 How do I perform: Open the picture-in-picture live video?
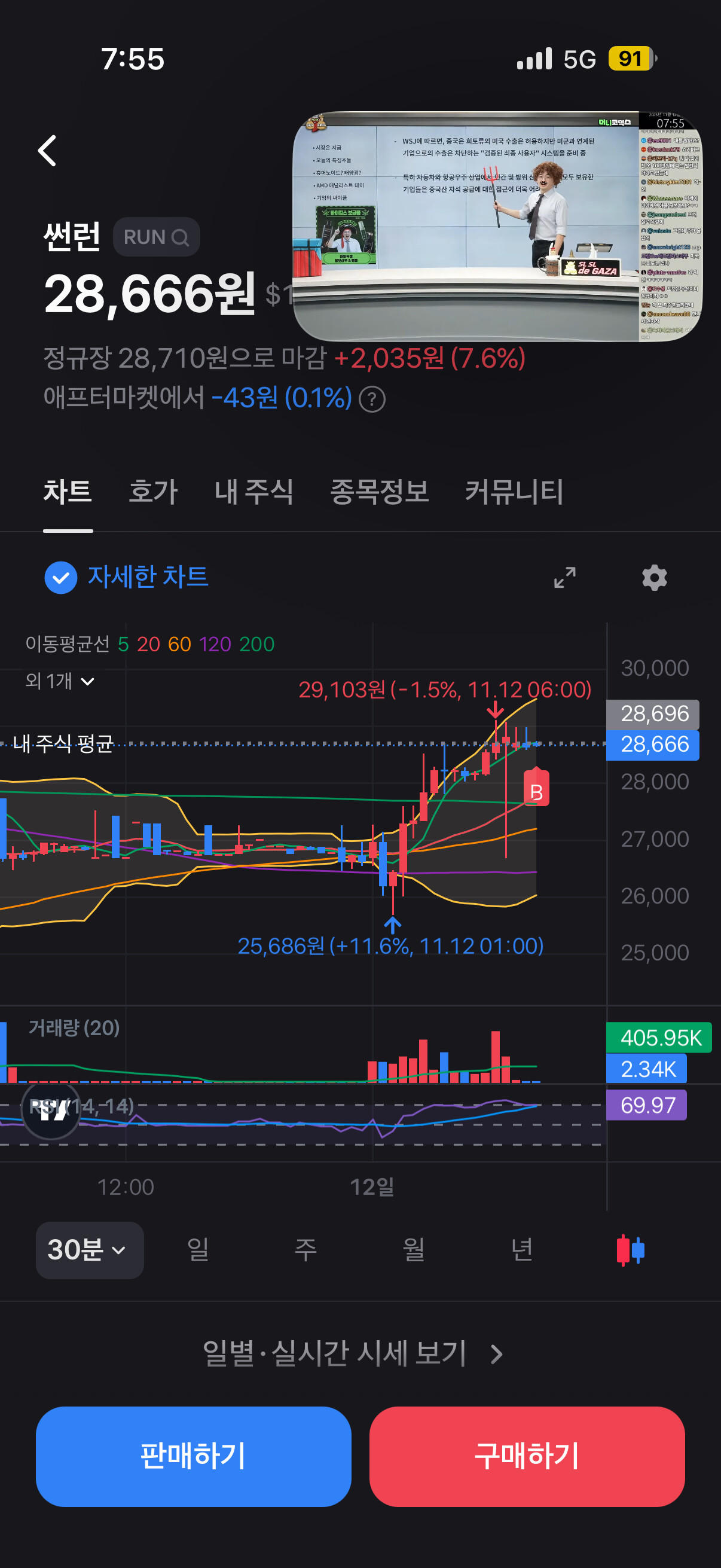(x=497, y=227)
